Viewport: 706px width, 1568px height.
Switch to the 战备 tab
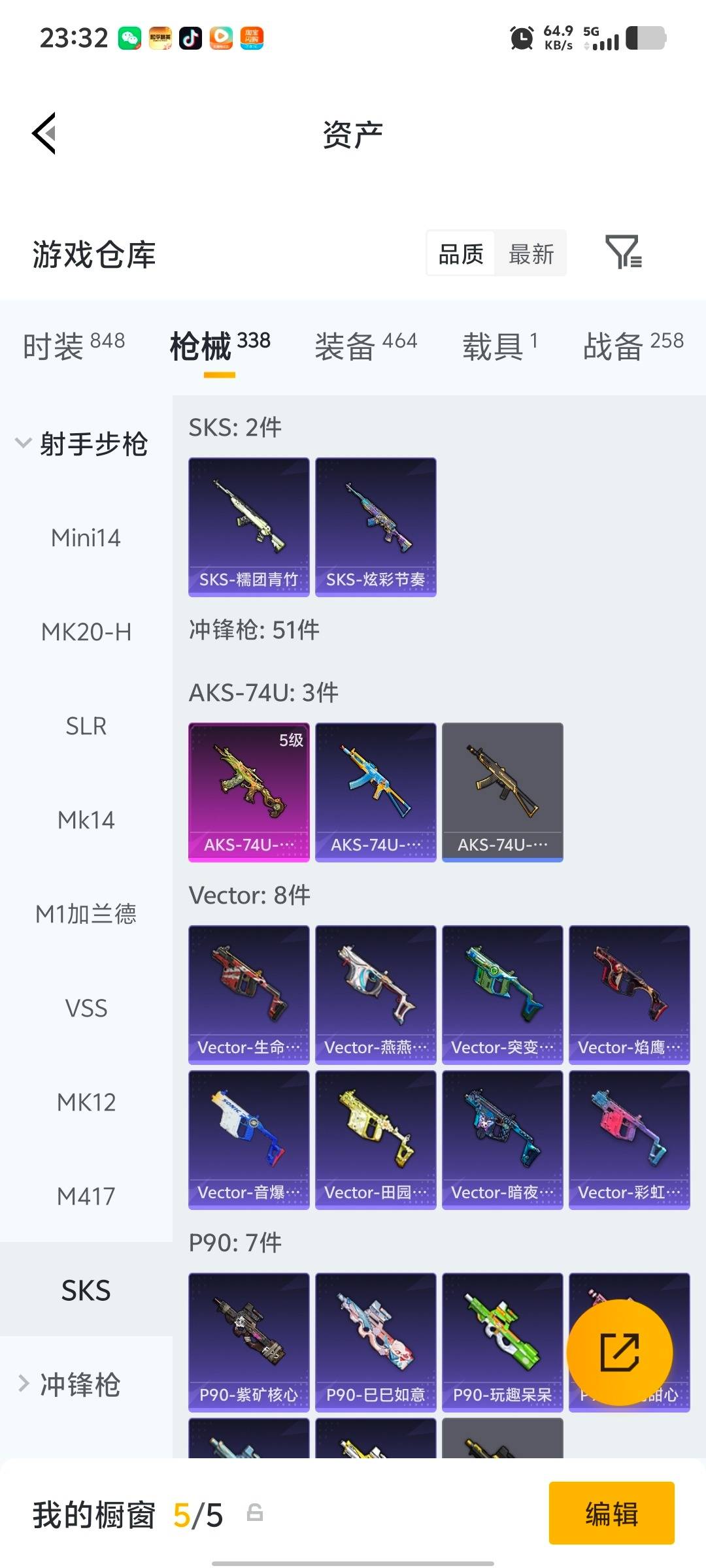(611, 344)
